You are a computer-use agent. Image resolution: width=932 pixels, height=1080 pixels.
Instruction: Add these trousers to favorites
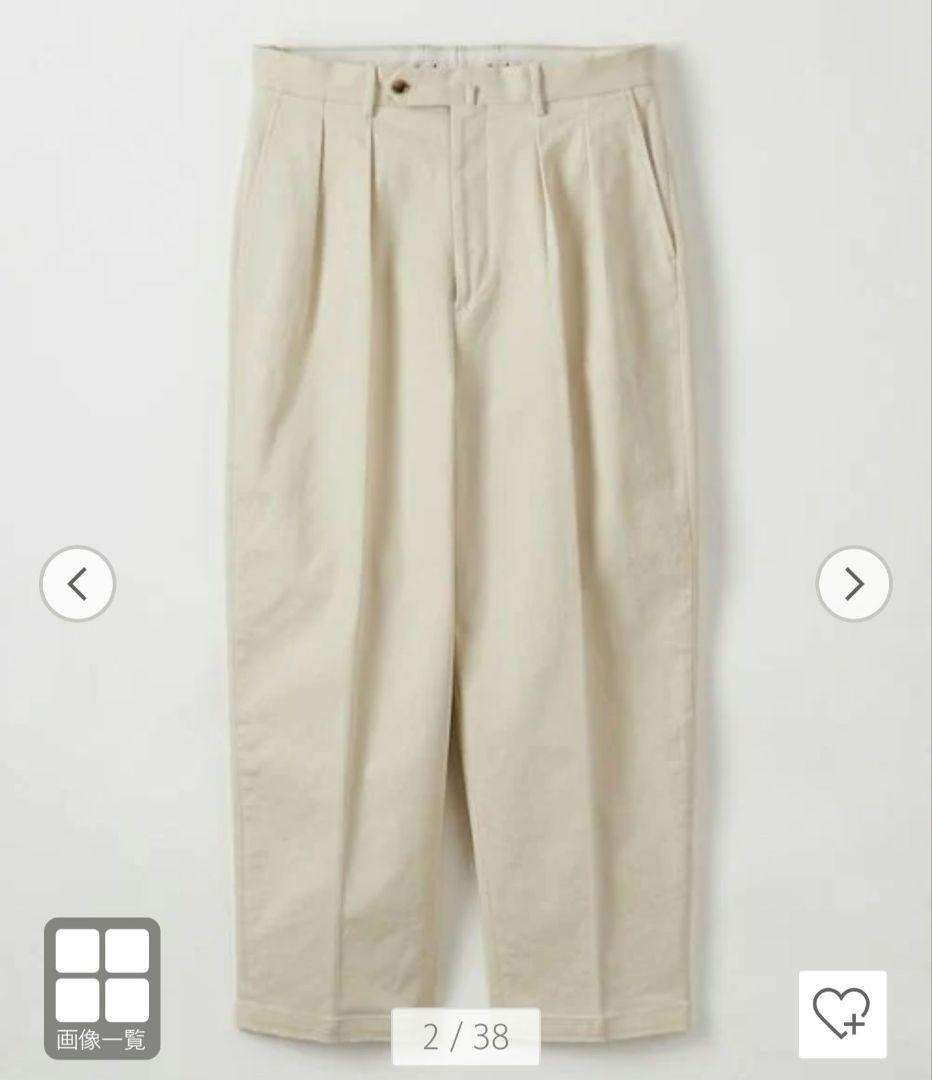(x=842, y=1013)
